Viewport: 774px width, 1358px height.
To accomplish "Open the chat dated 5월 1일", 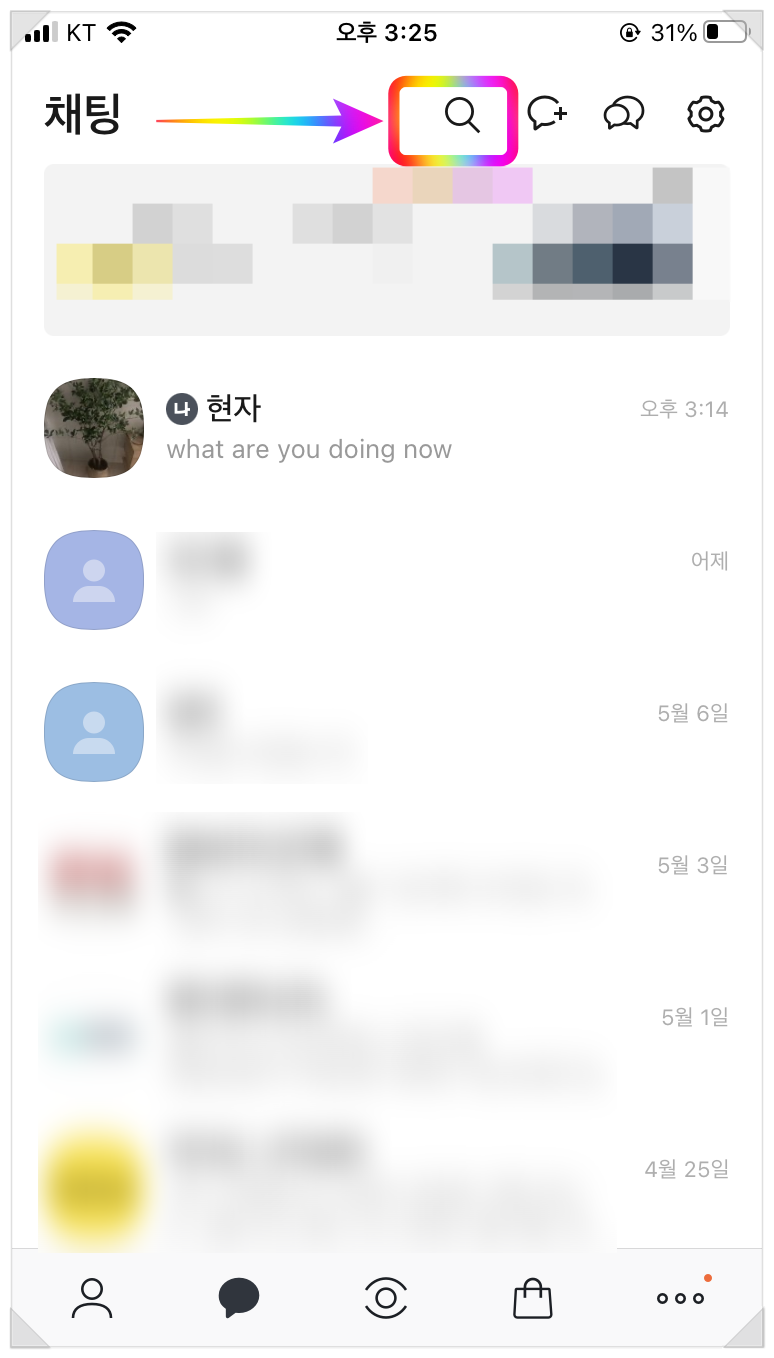I will 387,1036.
